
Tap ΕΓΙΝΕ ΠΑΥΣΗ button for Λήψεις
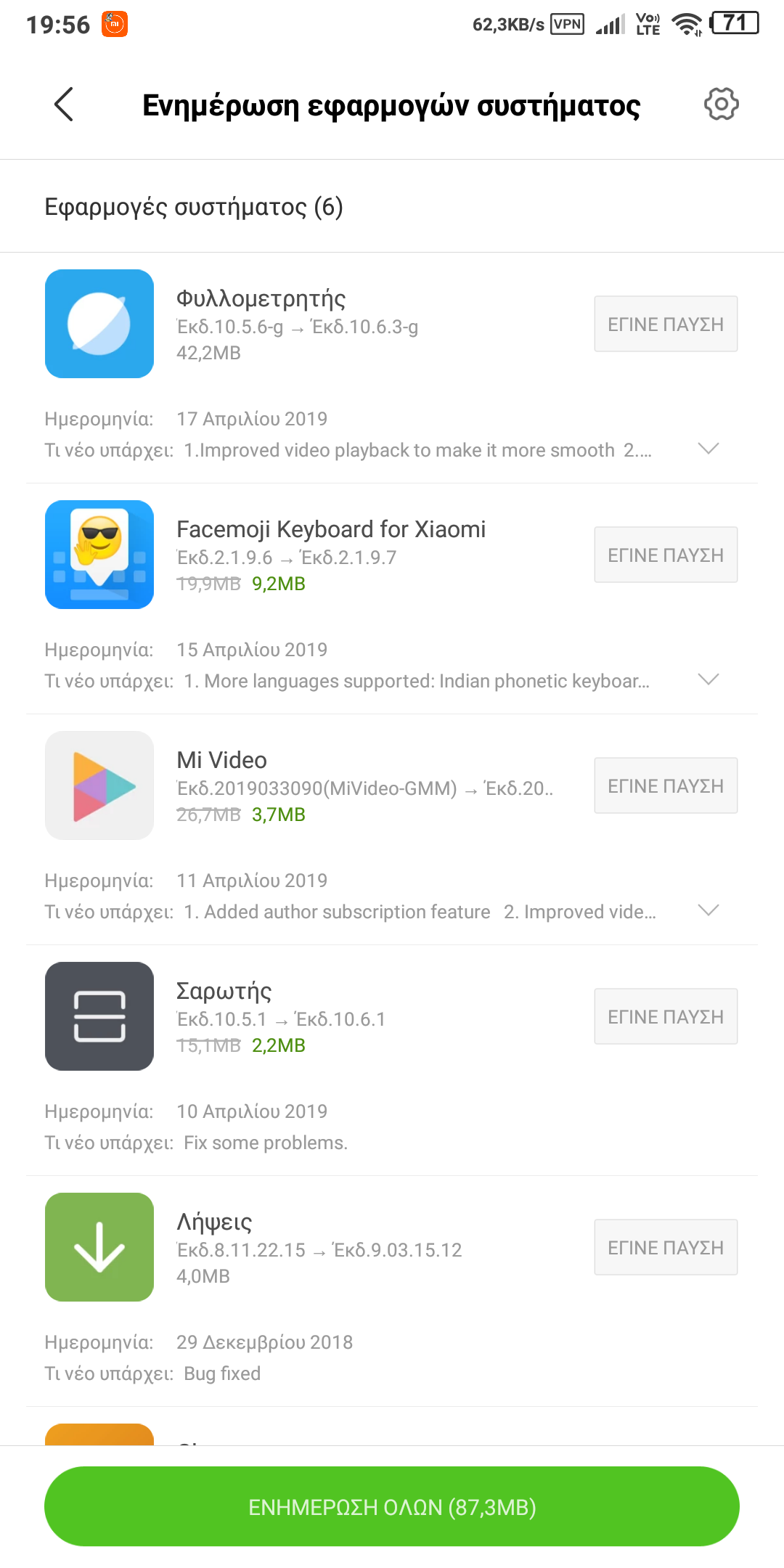[666, 1247]
